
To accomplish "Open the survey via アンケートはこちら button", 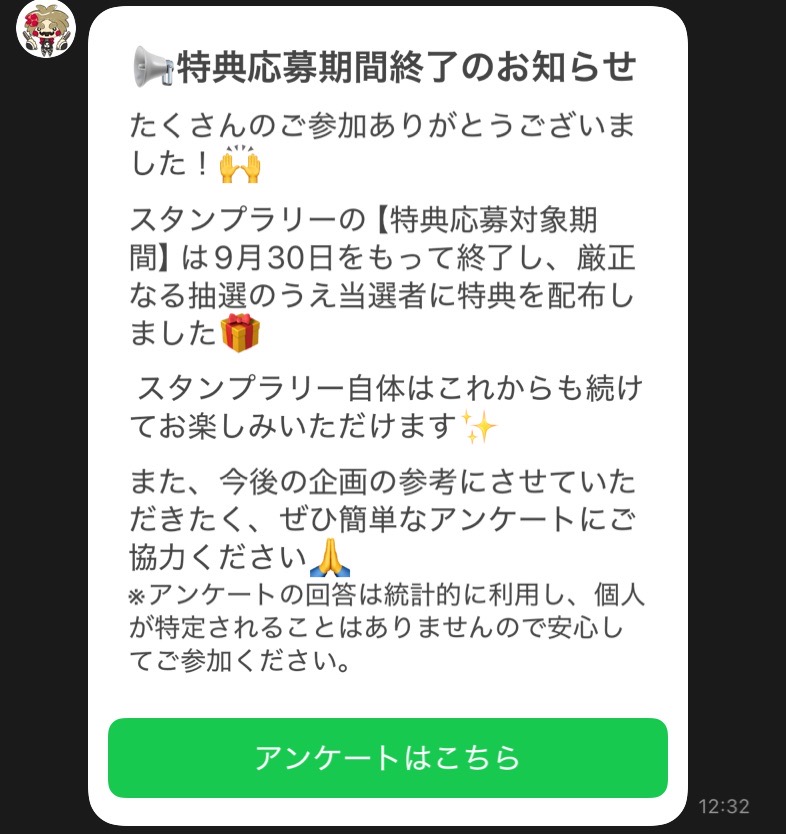I will click(x=387, y=757).
